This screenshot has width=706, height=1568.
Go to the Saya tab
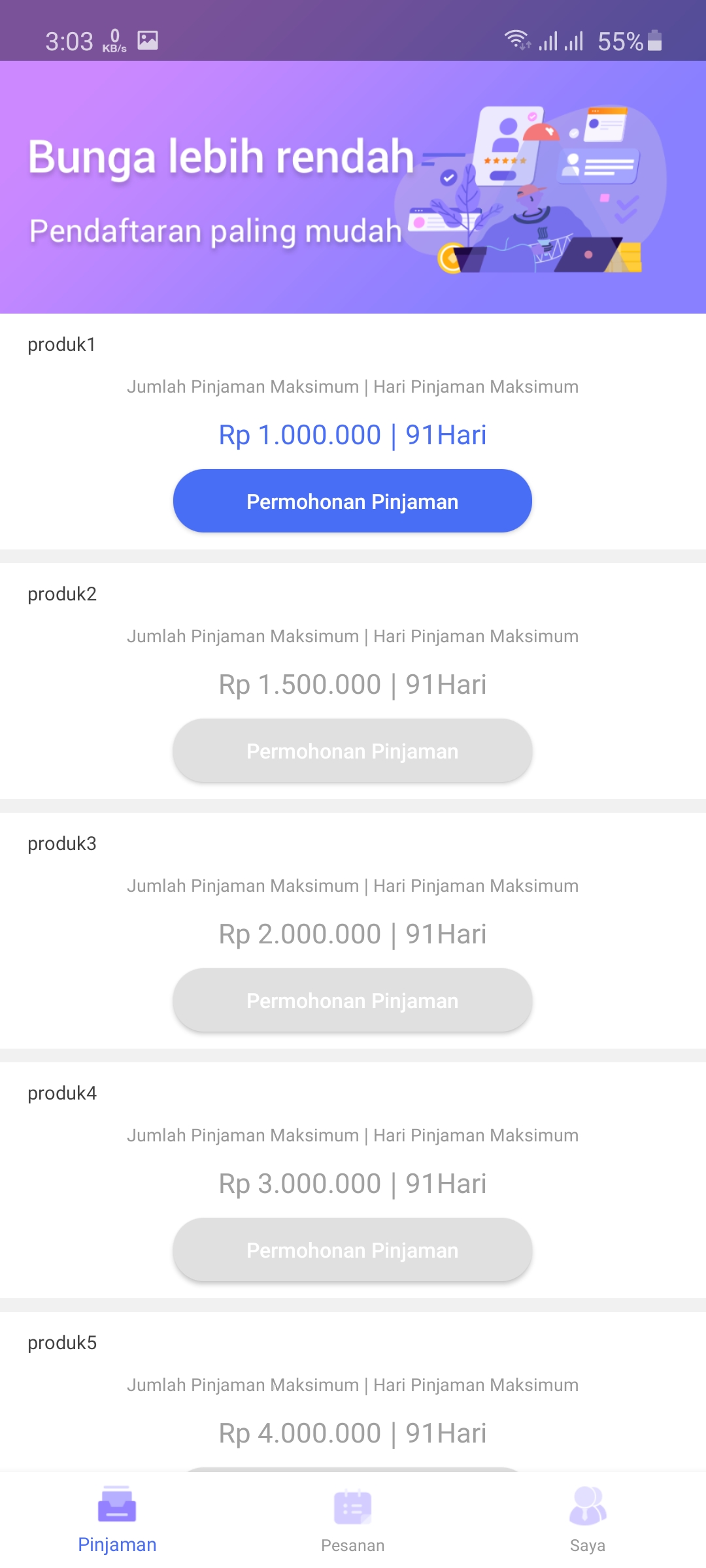pos(588,1520)
